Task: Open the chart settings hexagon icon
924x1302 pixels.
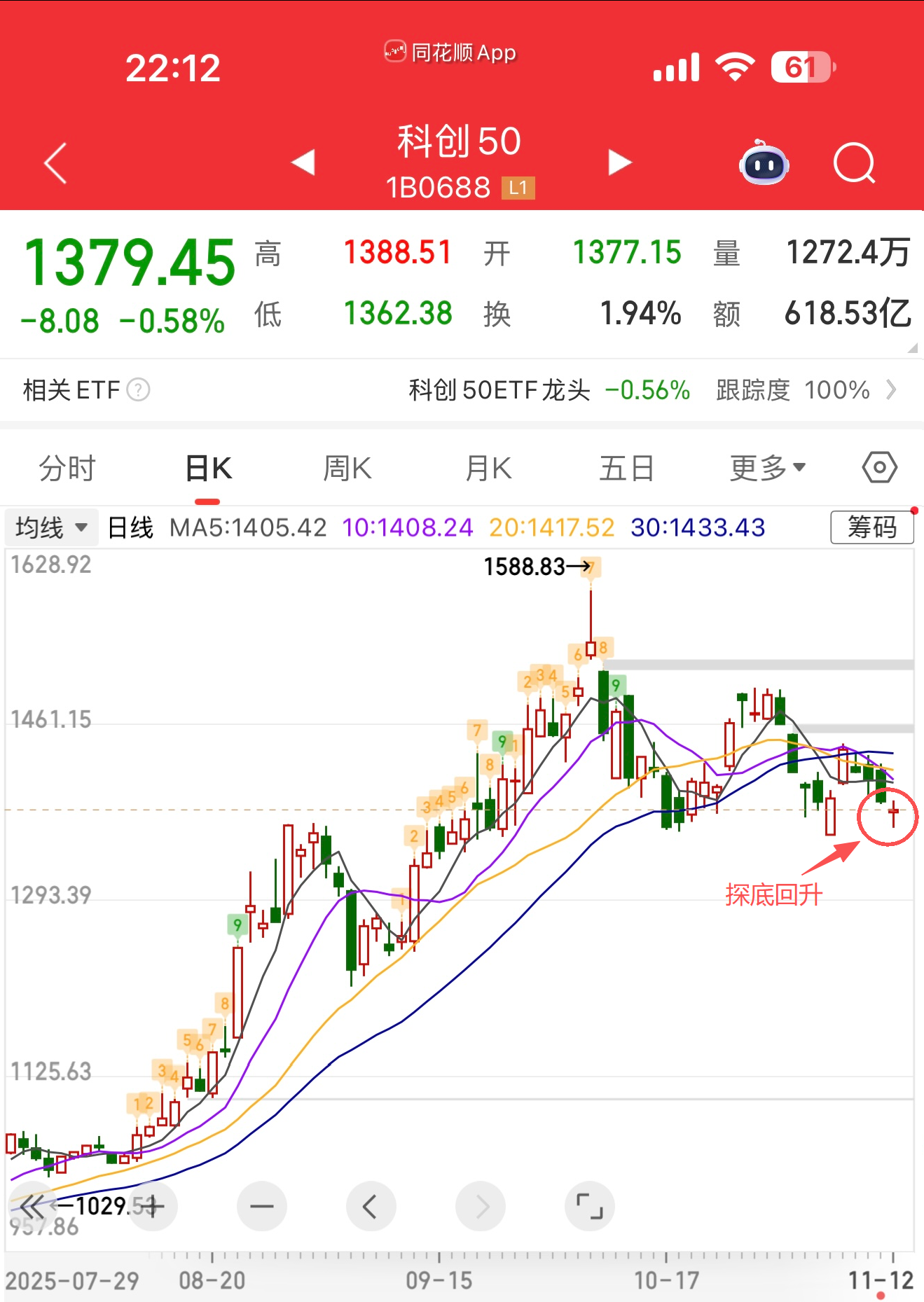Action: tap(879, 467)
